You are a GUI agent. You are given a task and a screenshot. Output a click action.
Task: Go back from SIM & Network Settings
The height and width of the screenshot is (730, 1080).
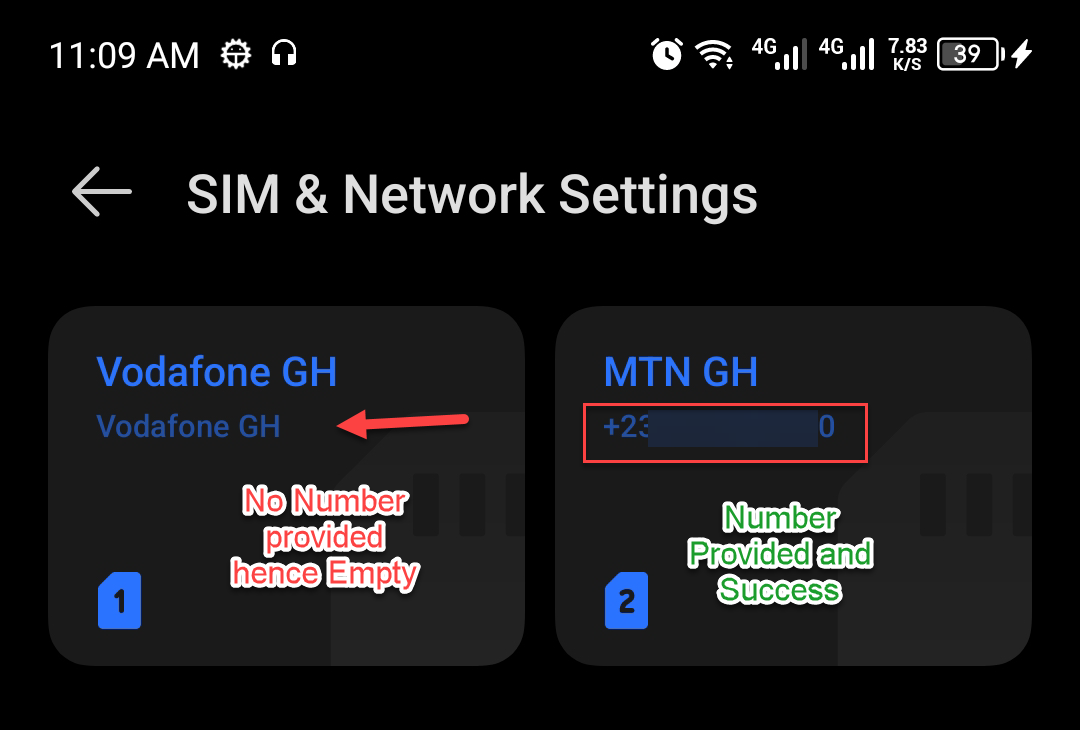pos(102,192)
